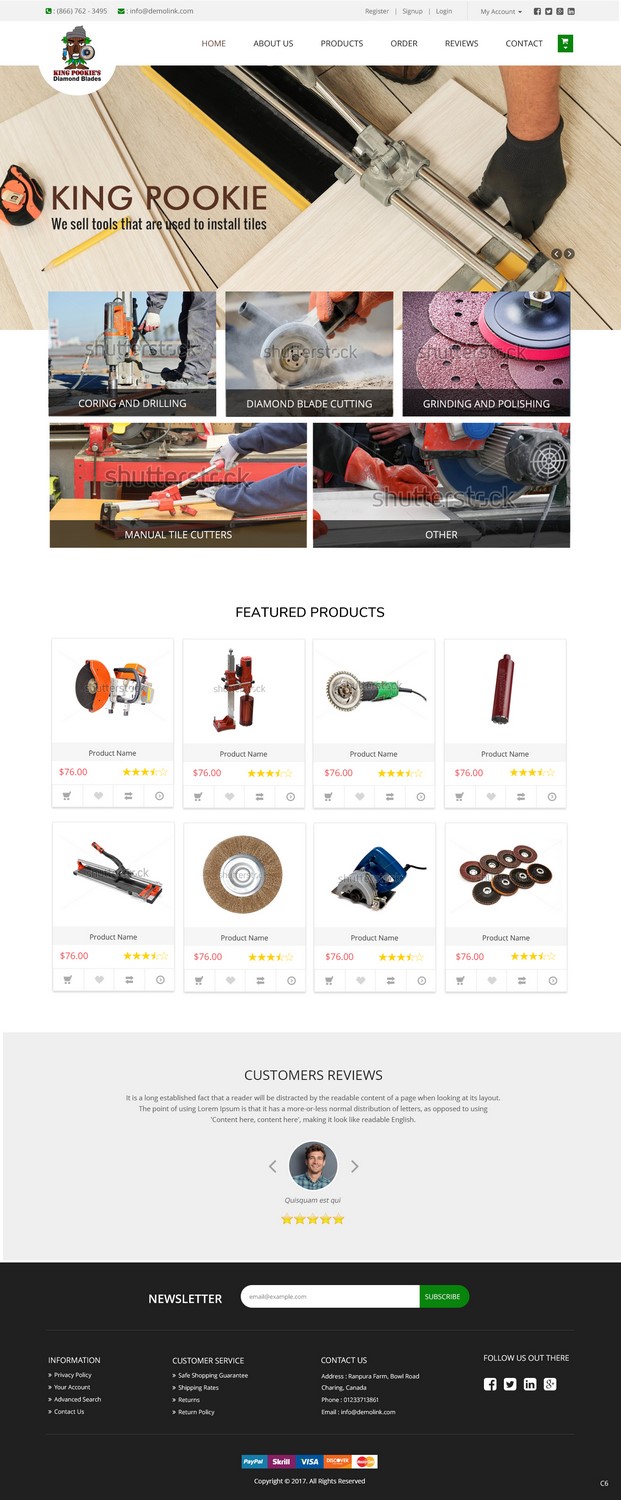
Task: Open the Shipping Rates footer link
Action: tap(198, 1387)
